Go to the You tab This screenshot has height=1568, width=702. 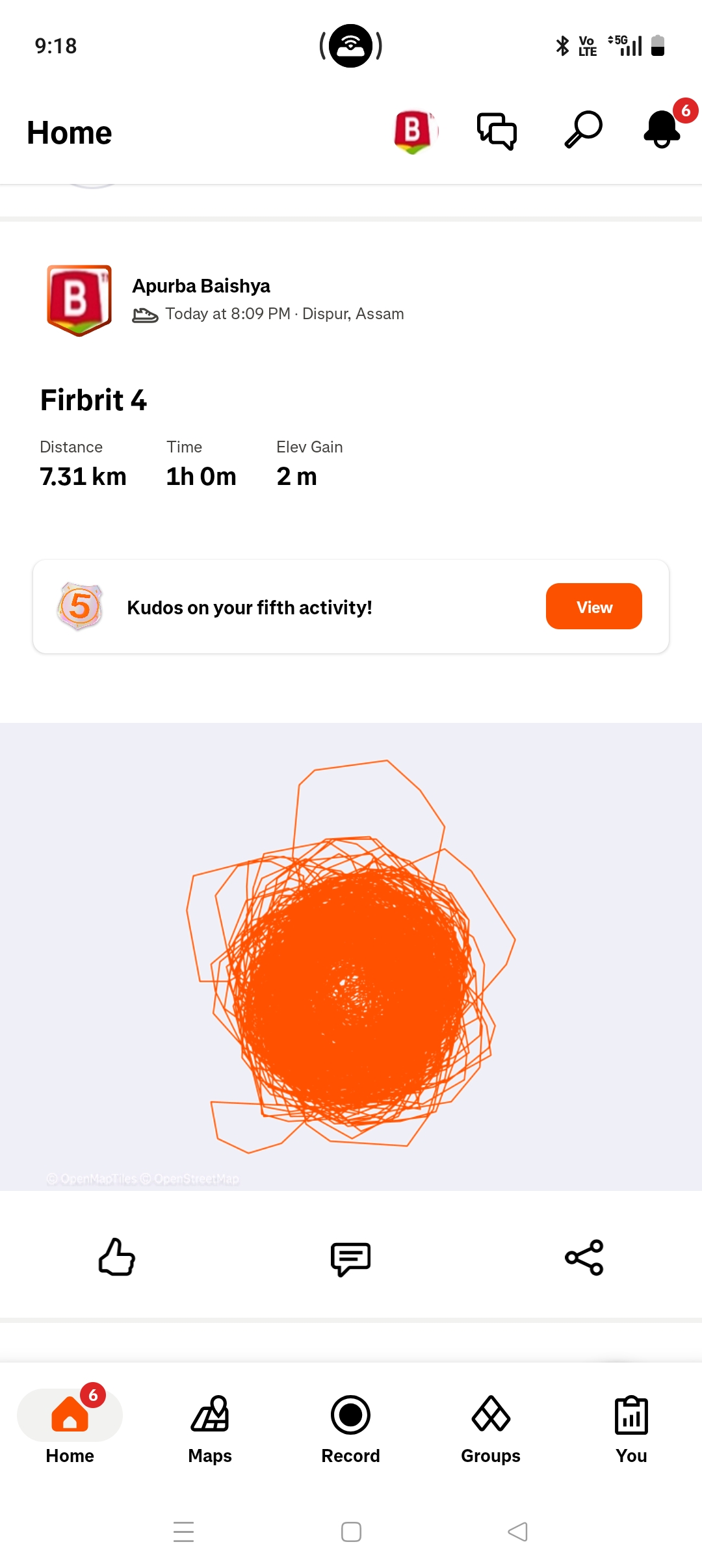tap(631, 1428)
